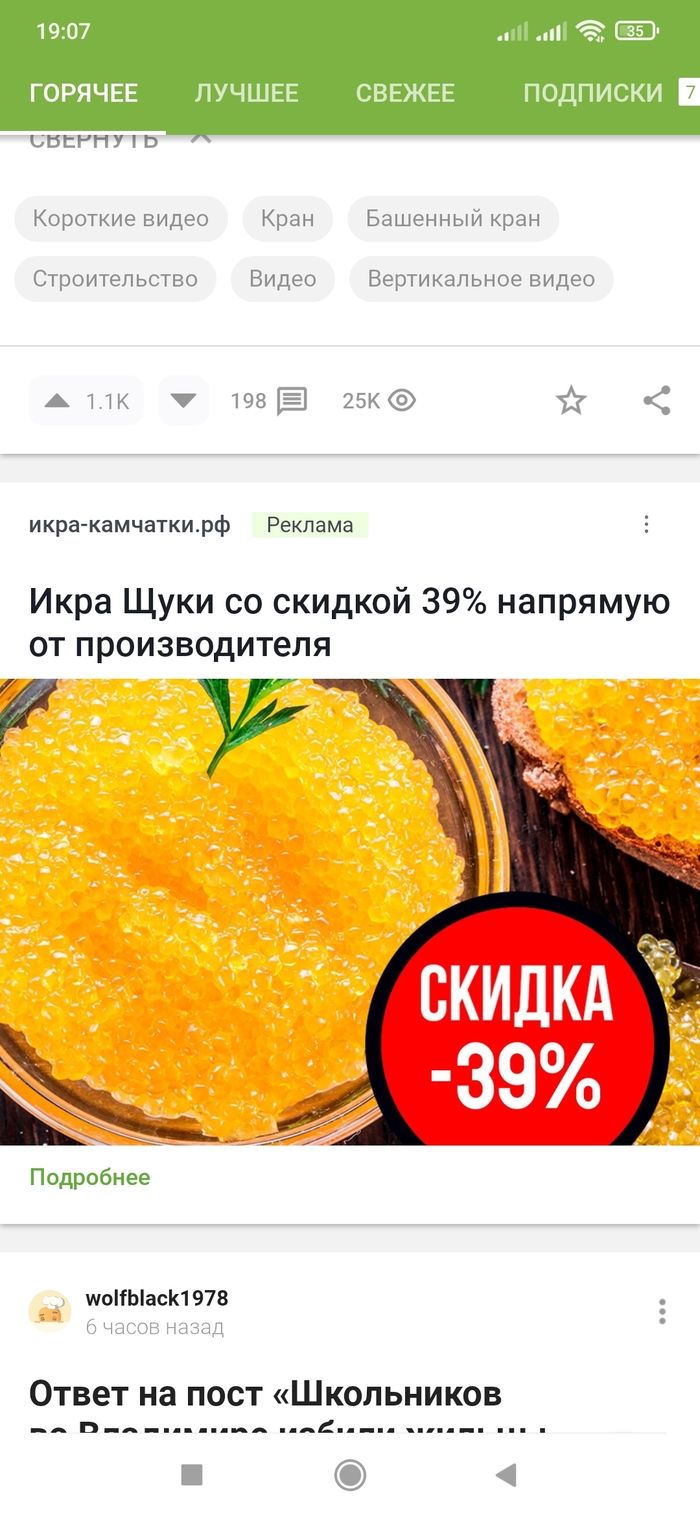Switch to the Лучшее tab
The image size is (700, 1517).
click(x=246, y=93)
